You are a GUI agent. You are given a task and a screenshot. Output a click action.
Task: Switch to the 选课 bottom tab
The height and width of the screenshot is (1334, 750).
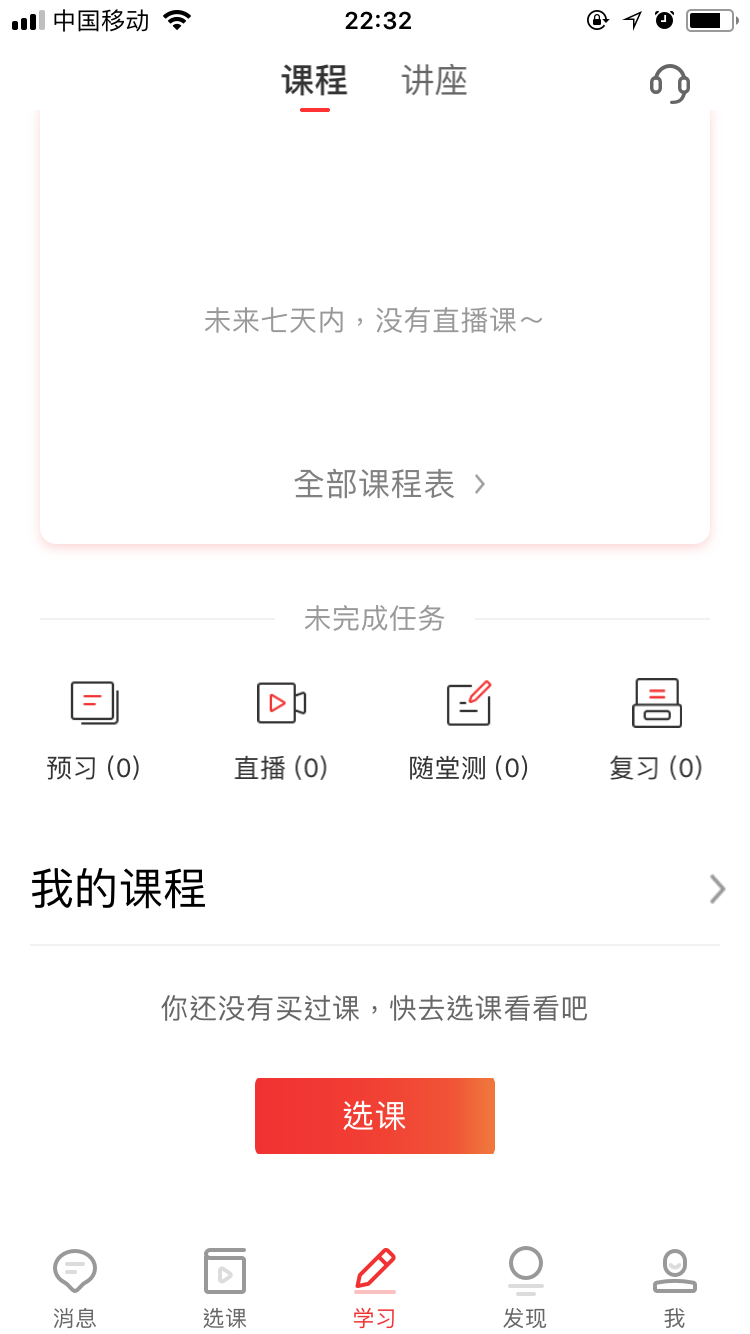(x=225, y=1289)
